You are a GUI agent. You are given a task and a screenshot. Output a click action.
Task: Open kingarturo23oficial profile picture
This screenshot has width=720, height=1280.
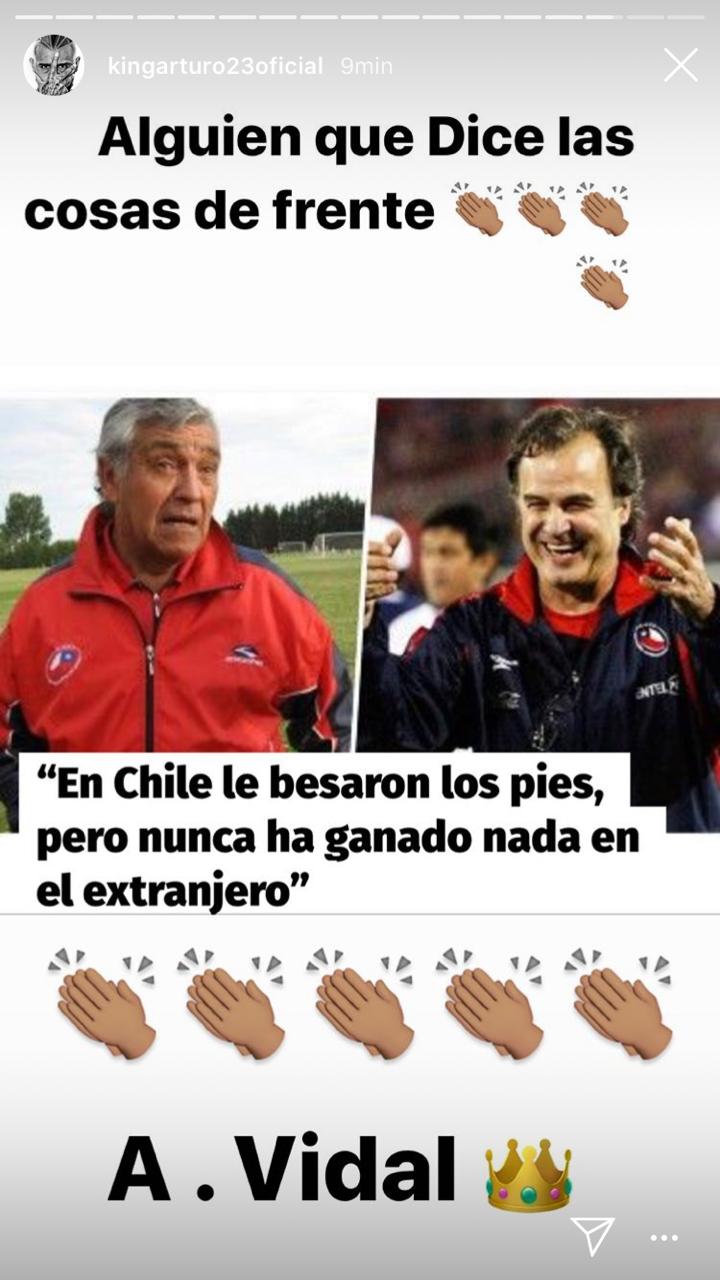point(53,66)
